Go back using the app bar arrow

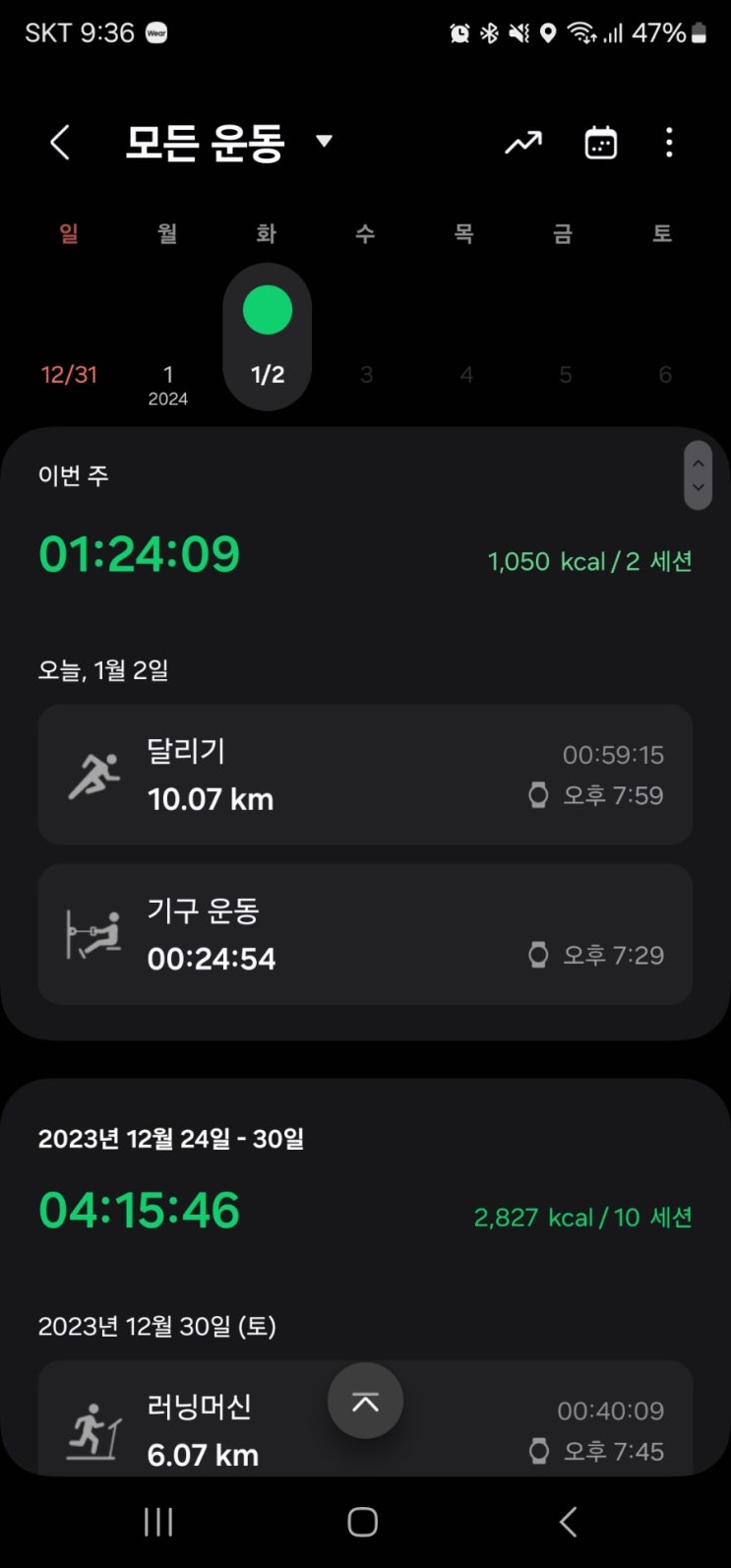click(60, 144)
